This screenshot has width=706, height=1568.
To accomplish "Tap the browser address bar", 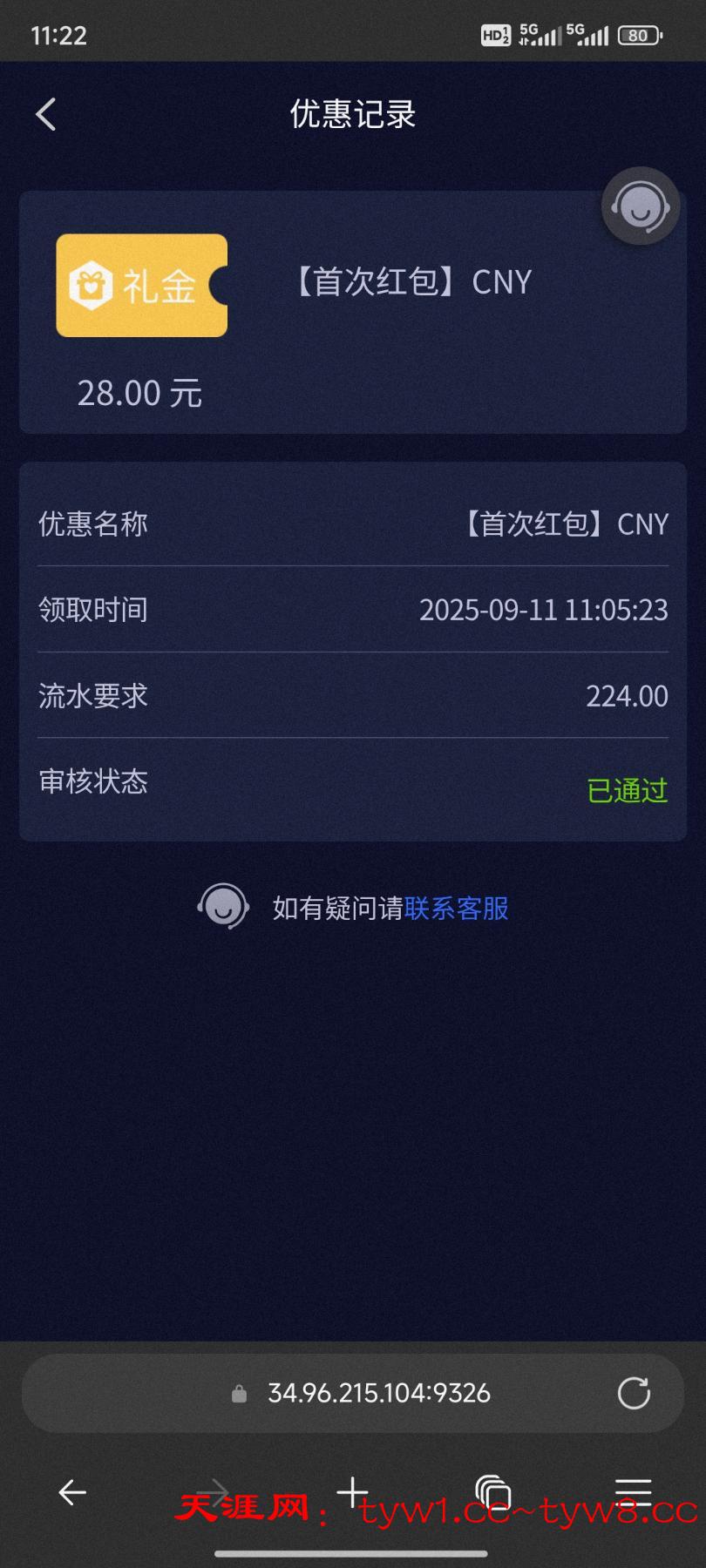I will (379, 1393).
